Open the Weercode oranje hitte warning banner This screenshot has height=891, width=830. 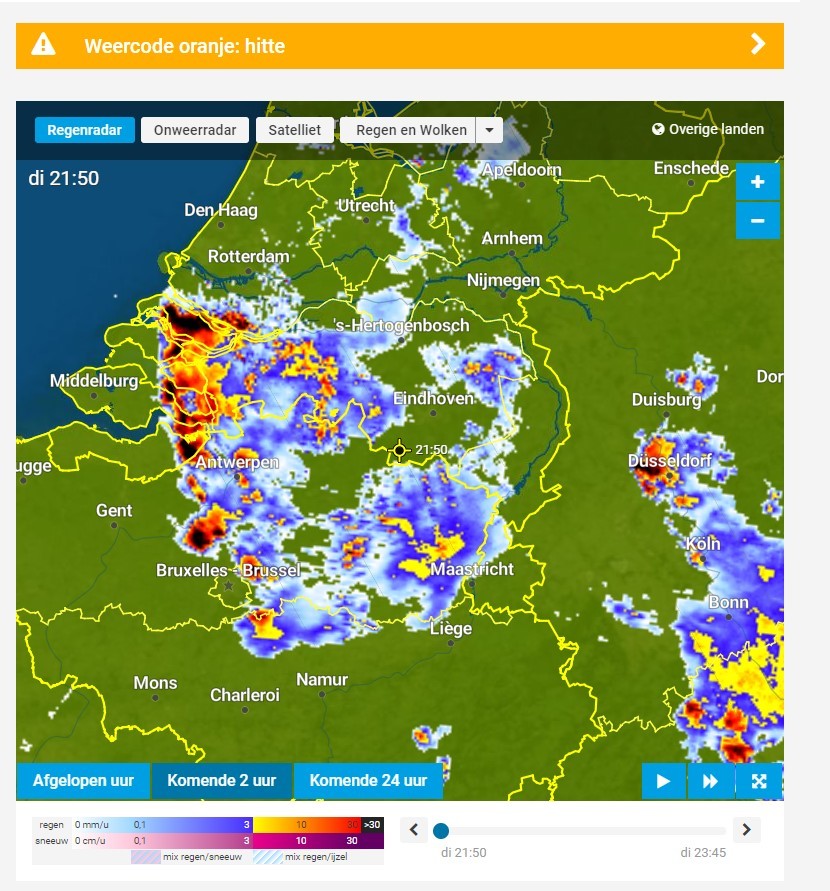pyautogui.click(x=399, y=46)
